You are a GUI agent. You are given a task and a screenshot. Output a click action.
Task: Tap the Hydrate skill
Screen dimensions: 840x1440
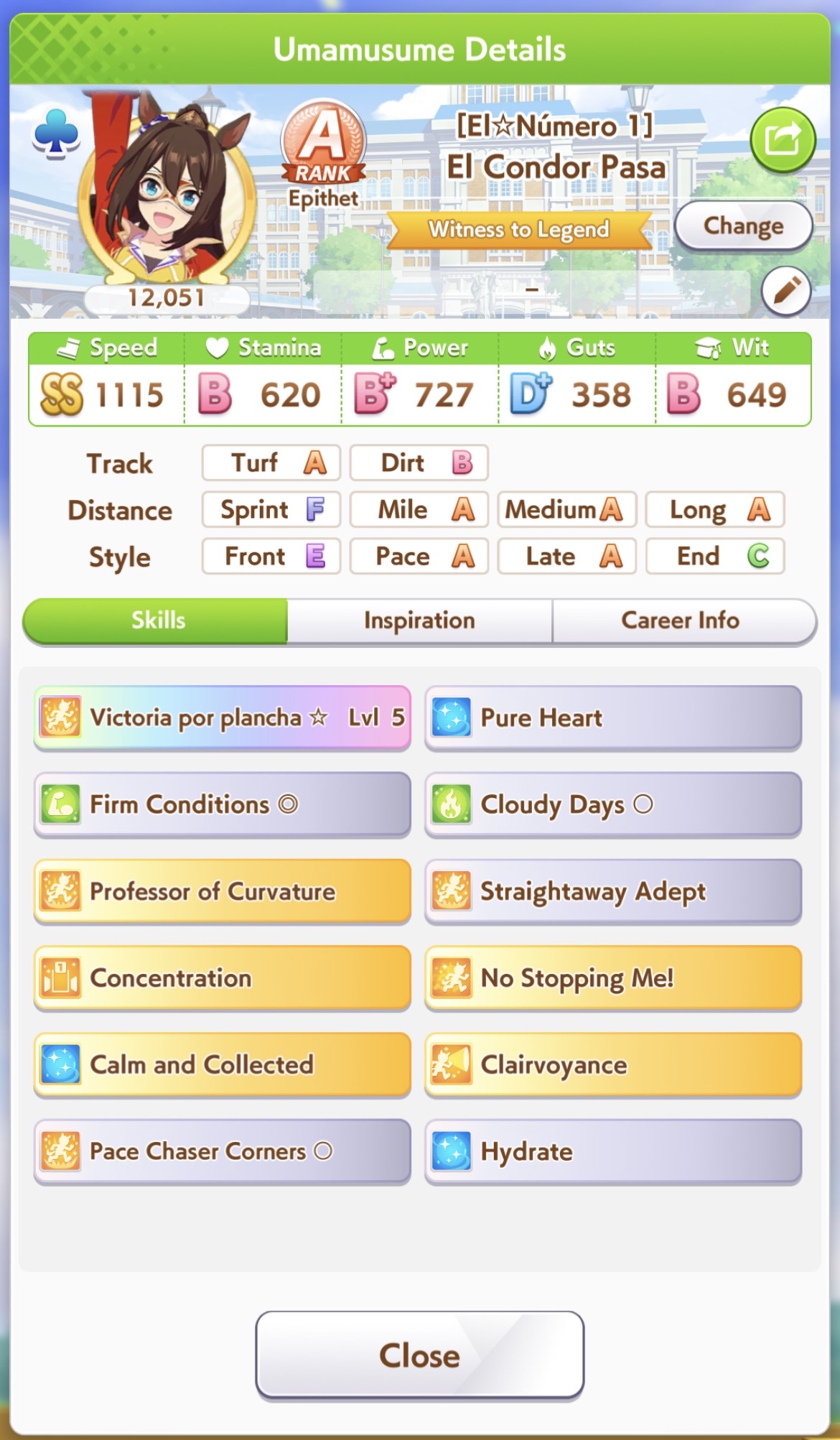click(613, 1151)
